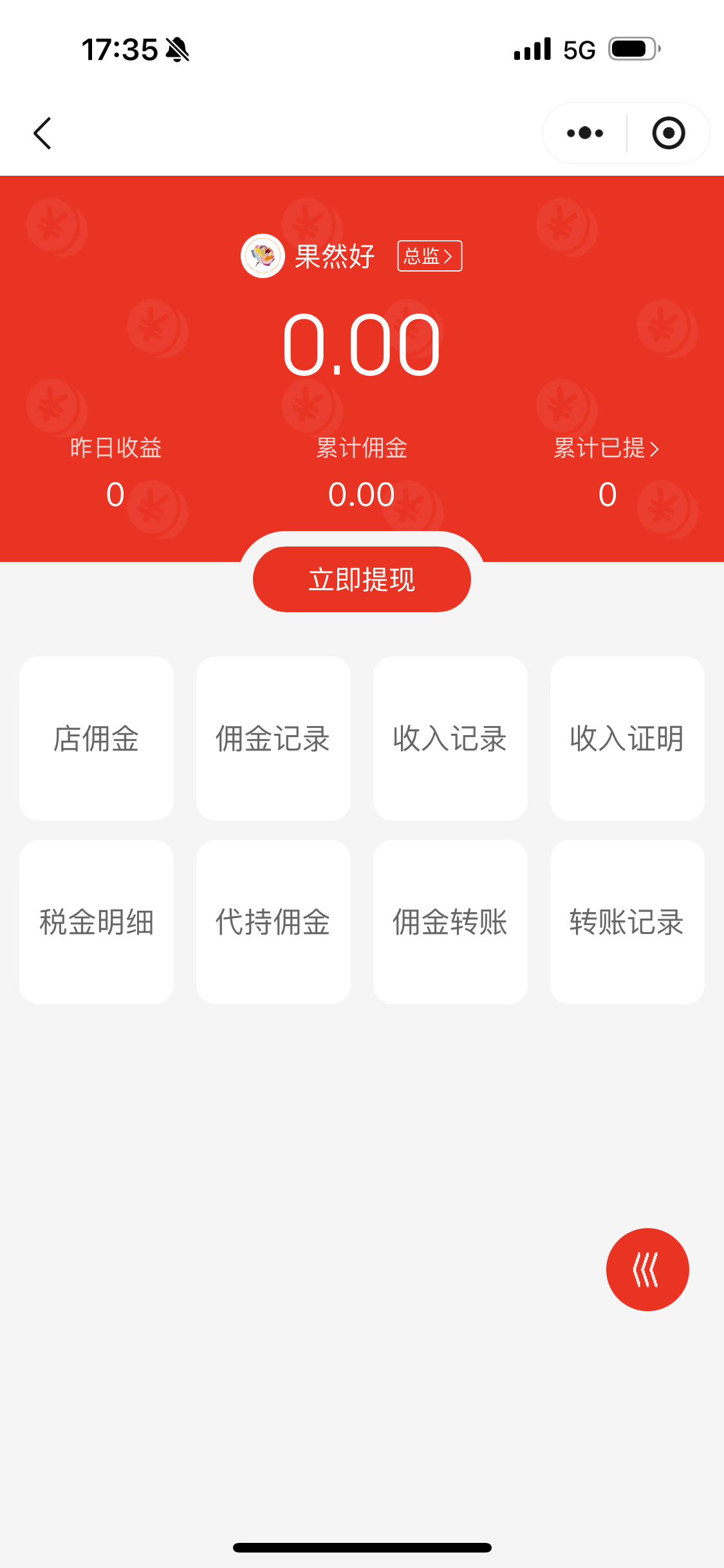Expand the 总监 rank badge details

429,256
